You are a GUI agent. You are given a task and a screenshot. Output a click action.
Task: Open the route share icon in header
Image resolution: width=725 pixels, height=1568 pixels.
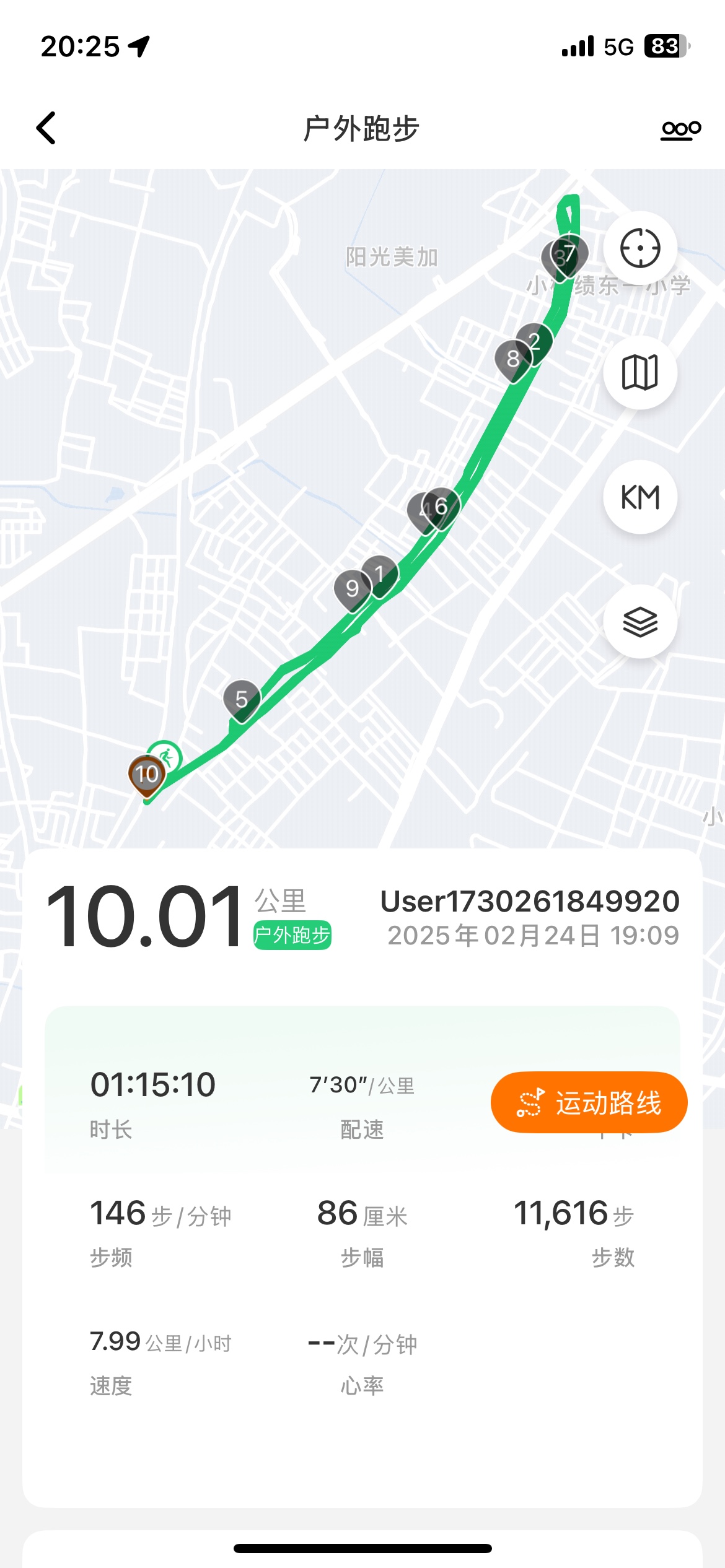(x=681, y=129)
